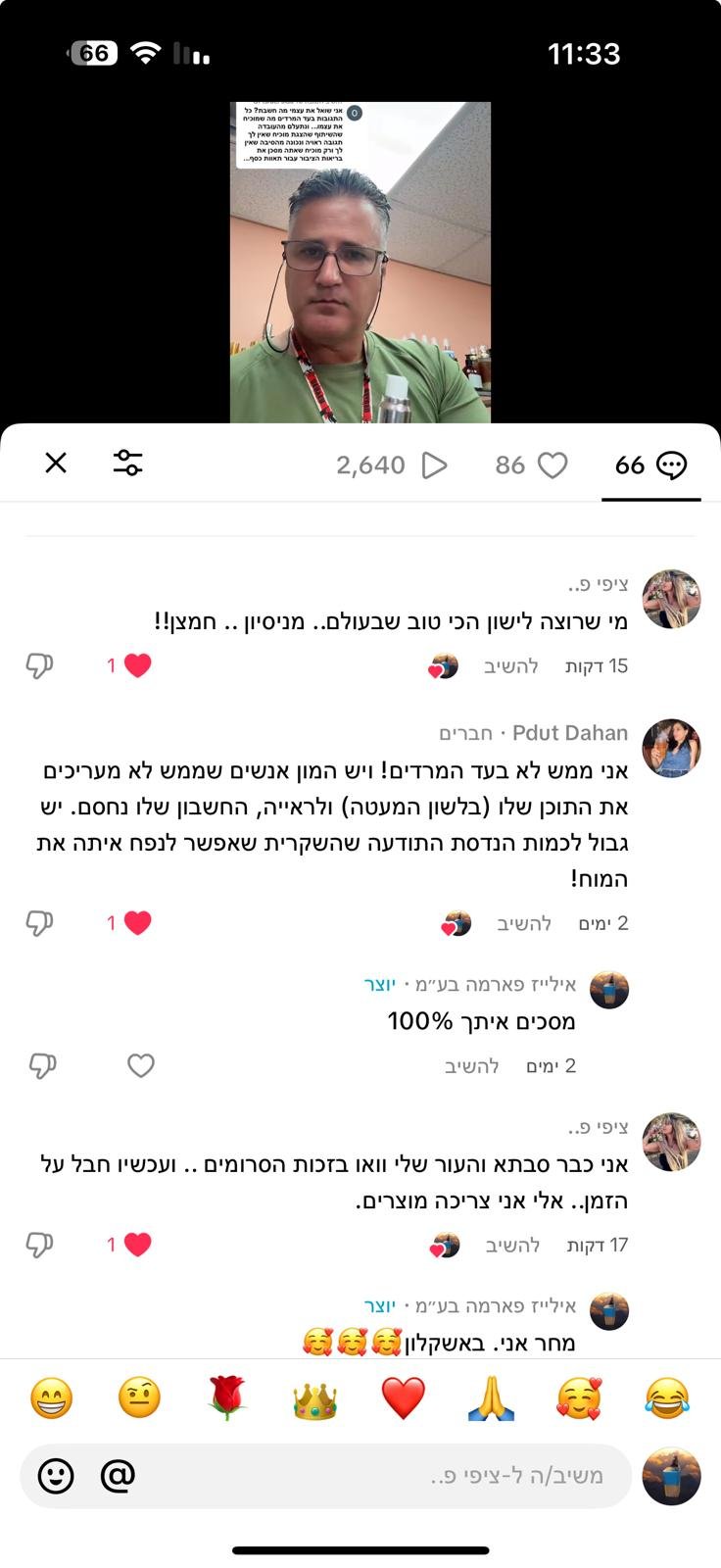Screen dimensions: 721x1568
Task: Open Pdut Dahan's profile picture
Action: [671, 749]
